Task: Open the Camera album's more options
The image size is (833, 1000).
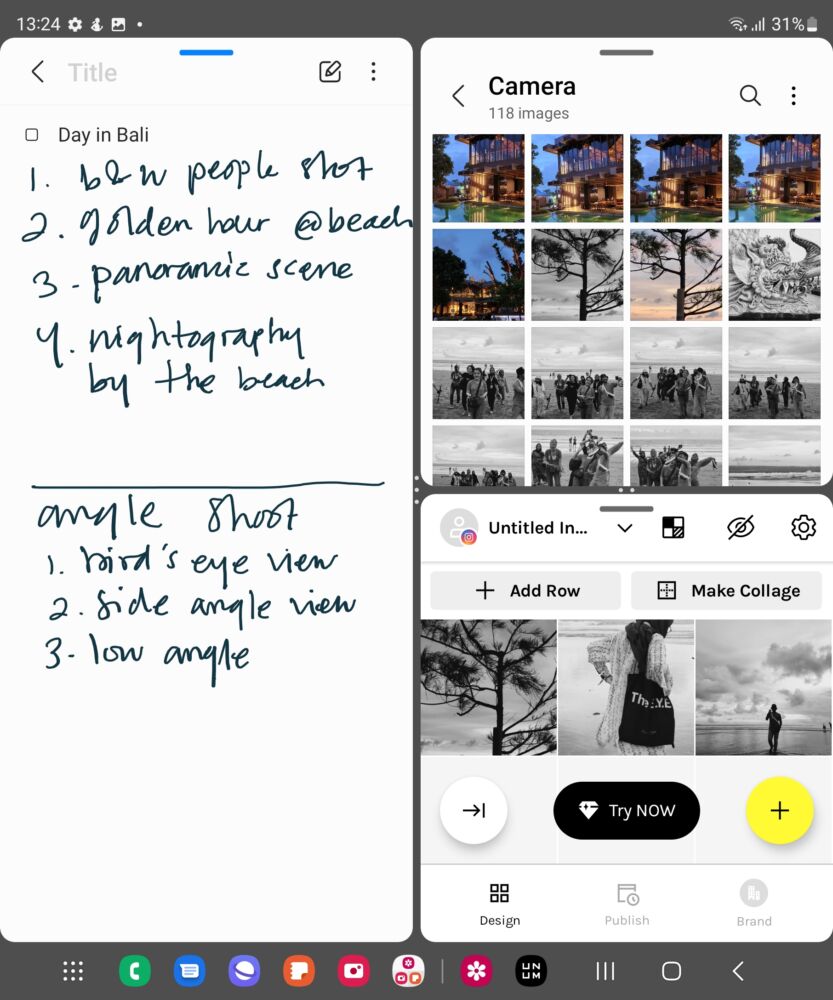Action: coord(793,95)
